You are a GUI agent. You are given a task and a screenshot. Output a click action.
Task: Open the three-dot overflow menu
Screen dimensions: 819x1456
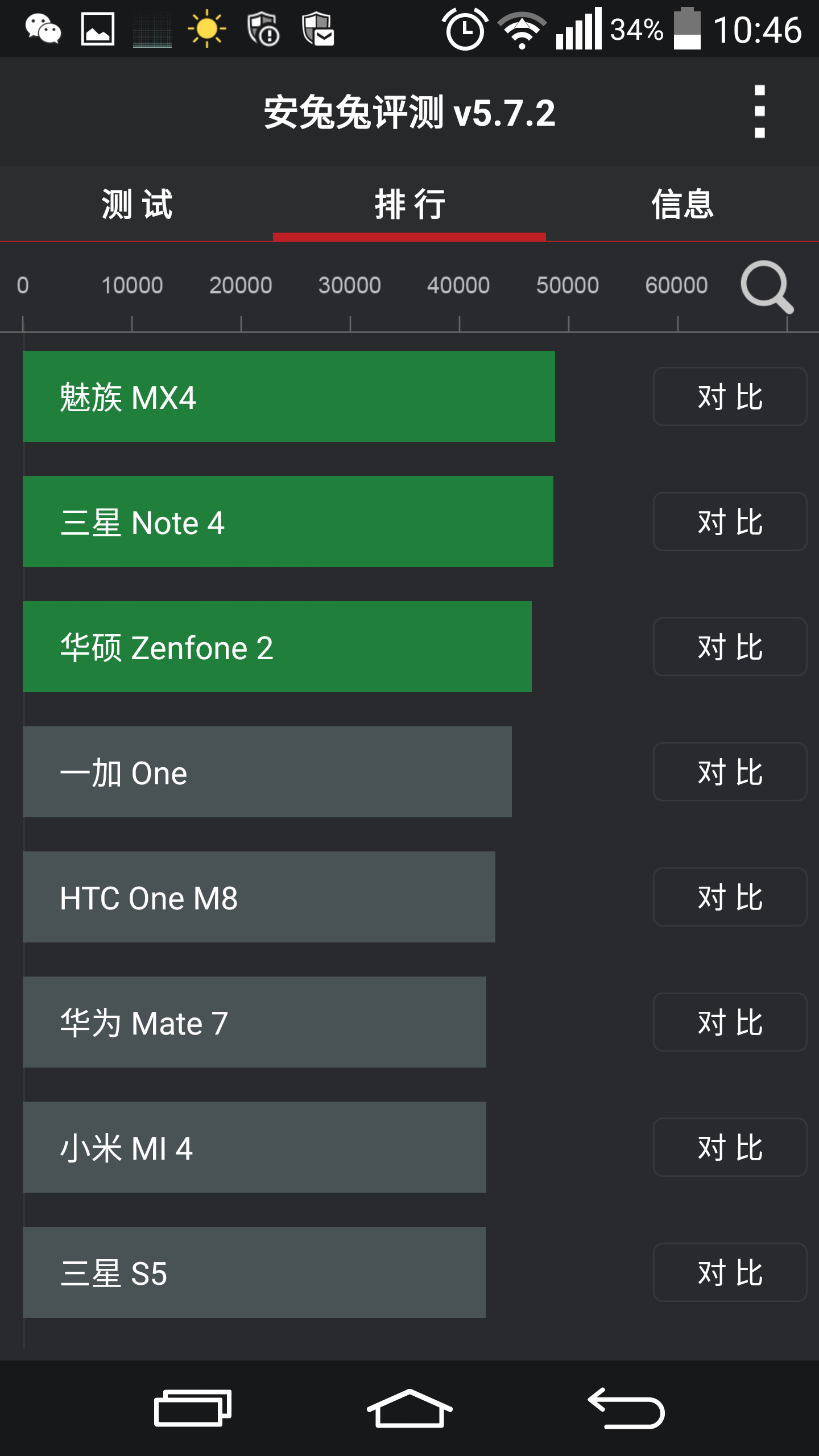click(759, 112)
